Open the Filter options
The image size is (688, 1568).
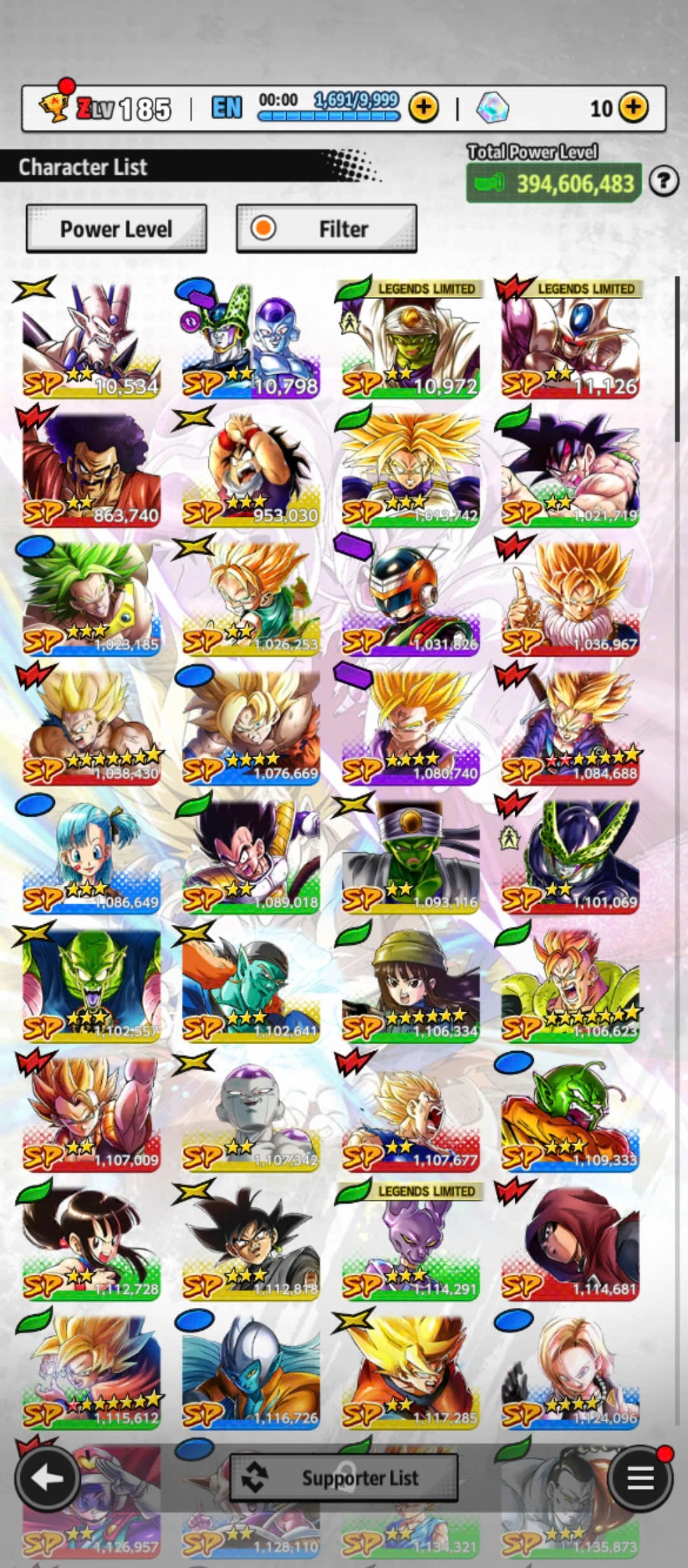pyautogui.click(x=326, y=229)
